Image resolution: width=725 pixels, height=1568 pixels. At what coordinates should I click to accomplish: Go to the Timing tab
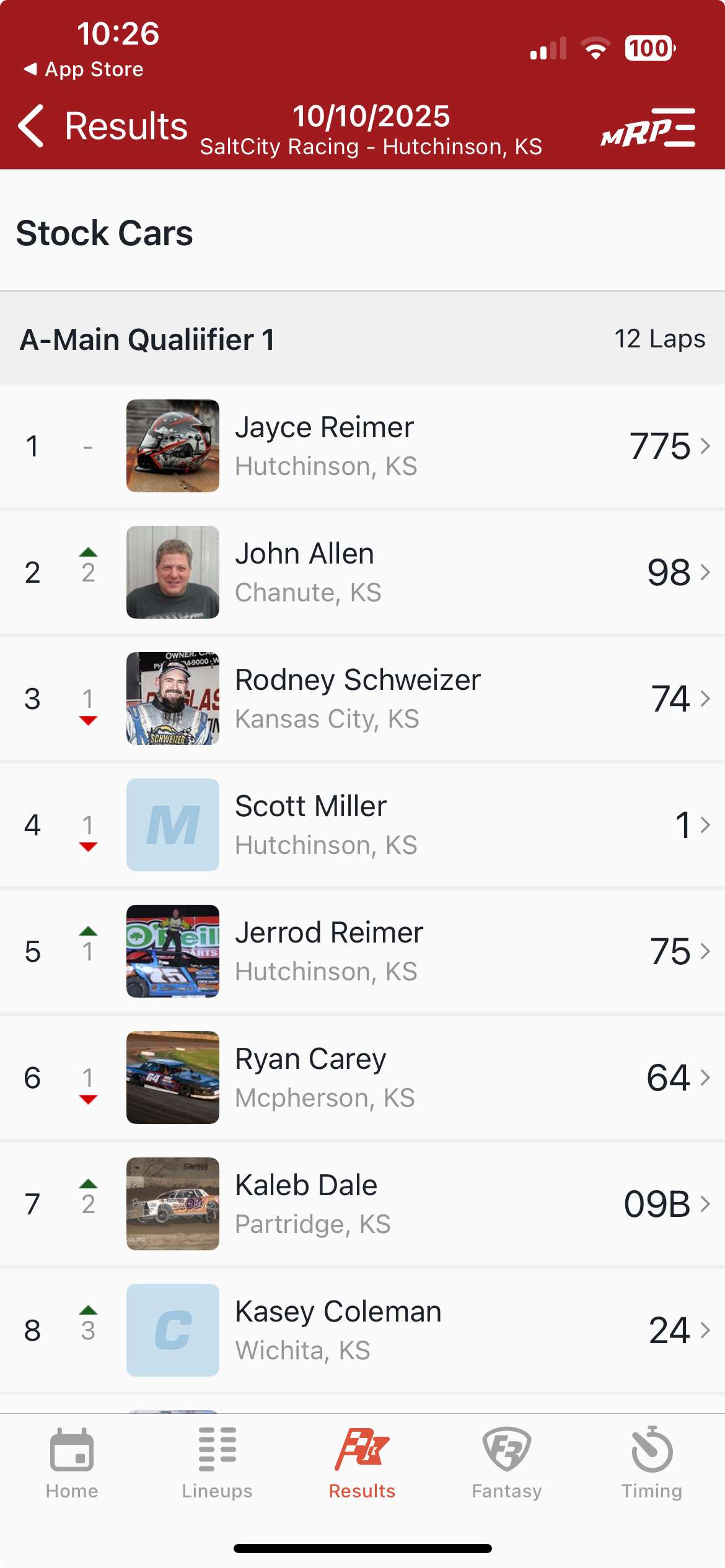click(652, 1463)
